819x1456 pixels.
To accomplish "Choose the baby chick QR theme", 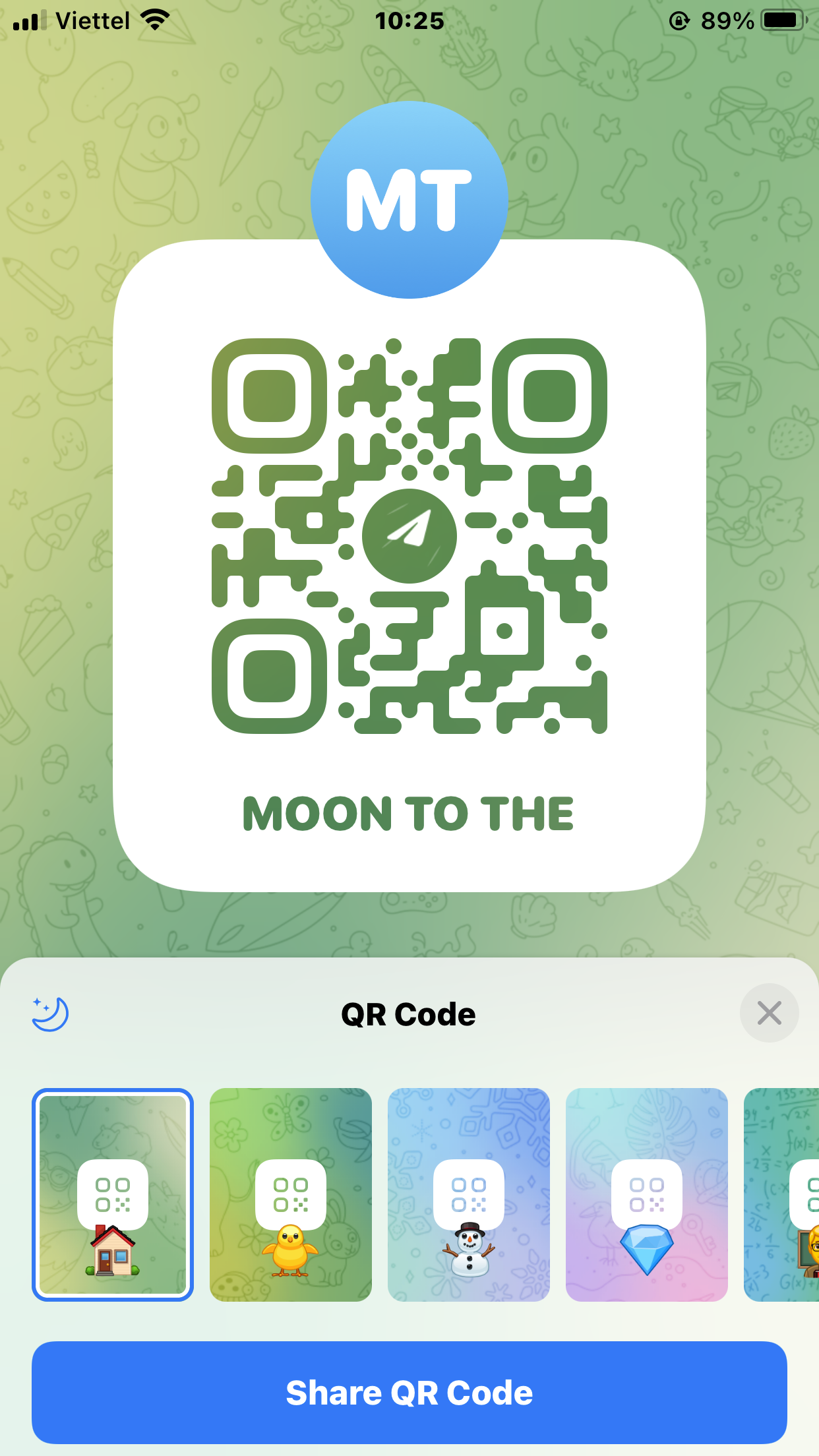I will (291, 1194).
